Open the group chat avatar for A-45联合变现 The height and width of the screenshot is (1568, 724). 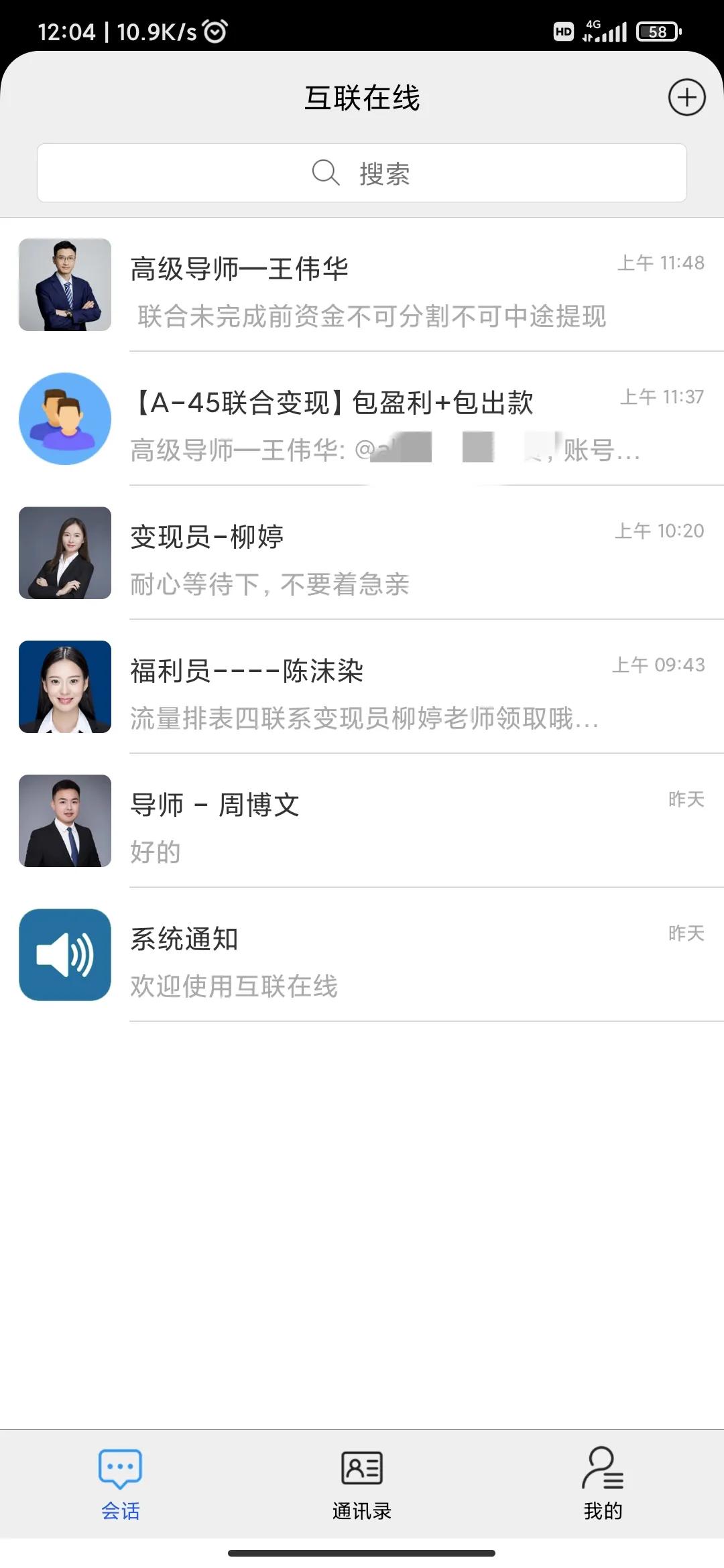click(x=64, y=418)
